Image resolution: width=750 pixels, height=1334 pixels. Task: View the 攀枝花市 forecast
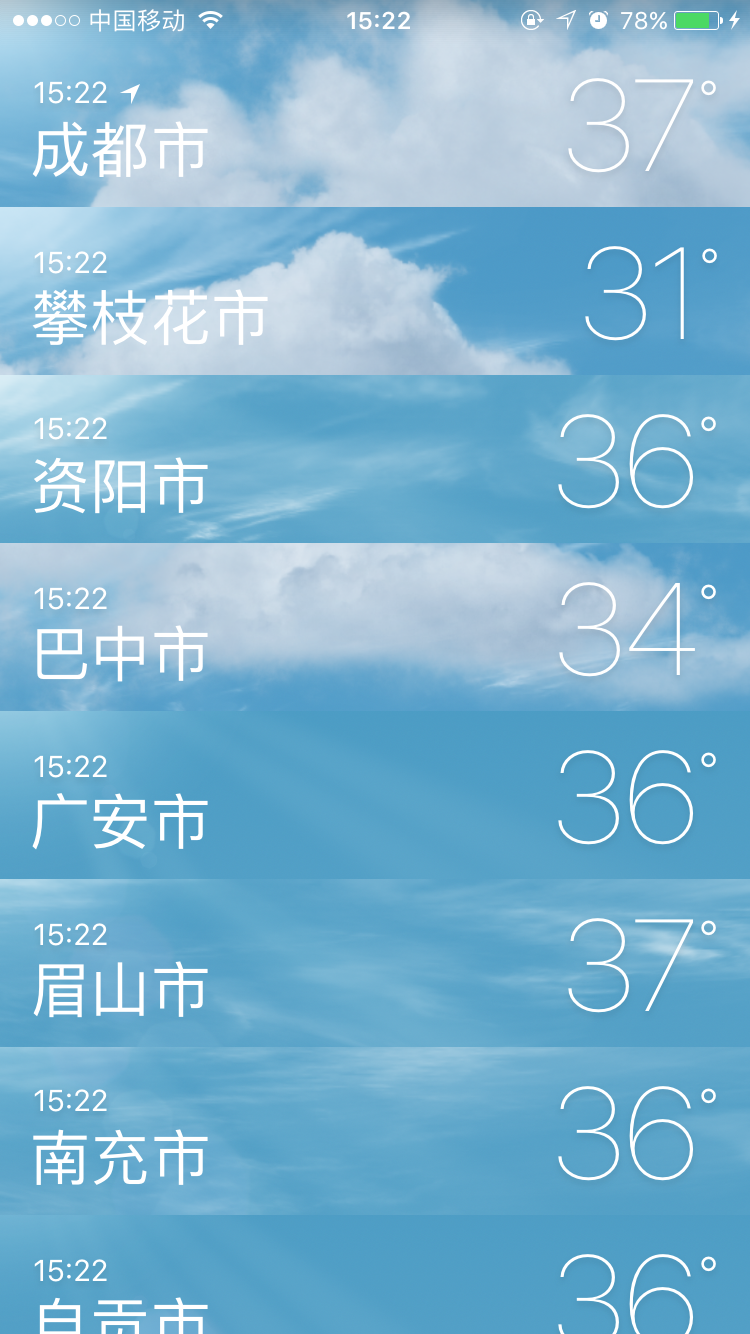tap(375, 292)
